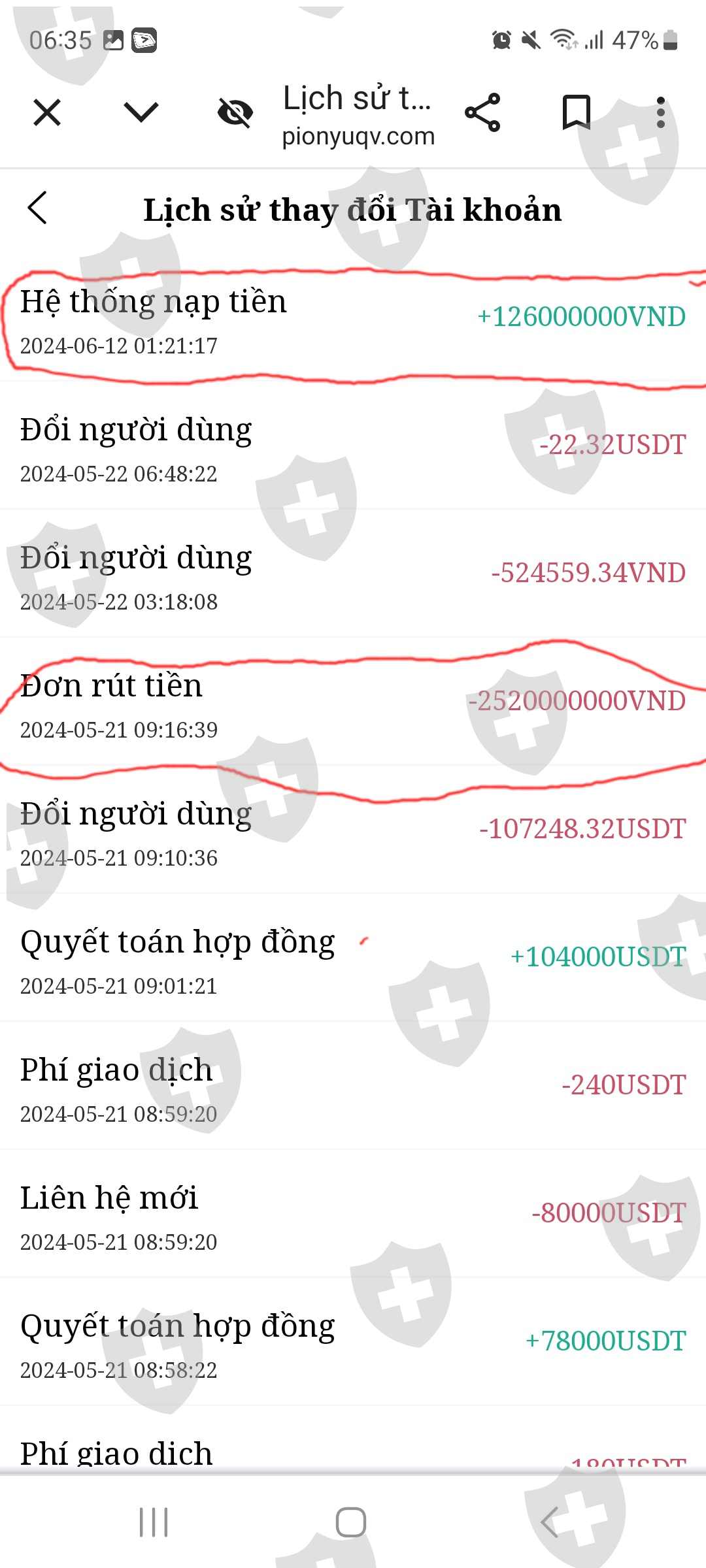The height and width of the screenshot is (1568, 706).
Task: Close the browser tab with the X
Action: point(47,112)
